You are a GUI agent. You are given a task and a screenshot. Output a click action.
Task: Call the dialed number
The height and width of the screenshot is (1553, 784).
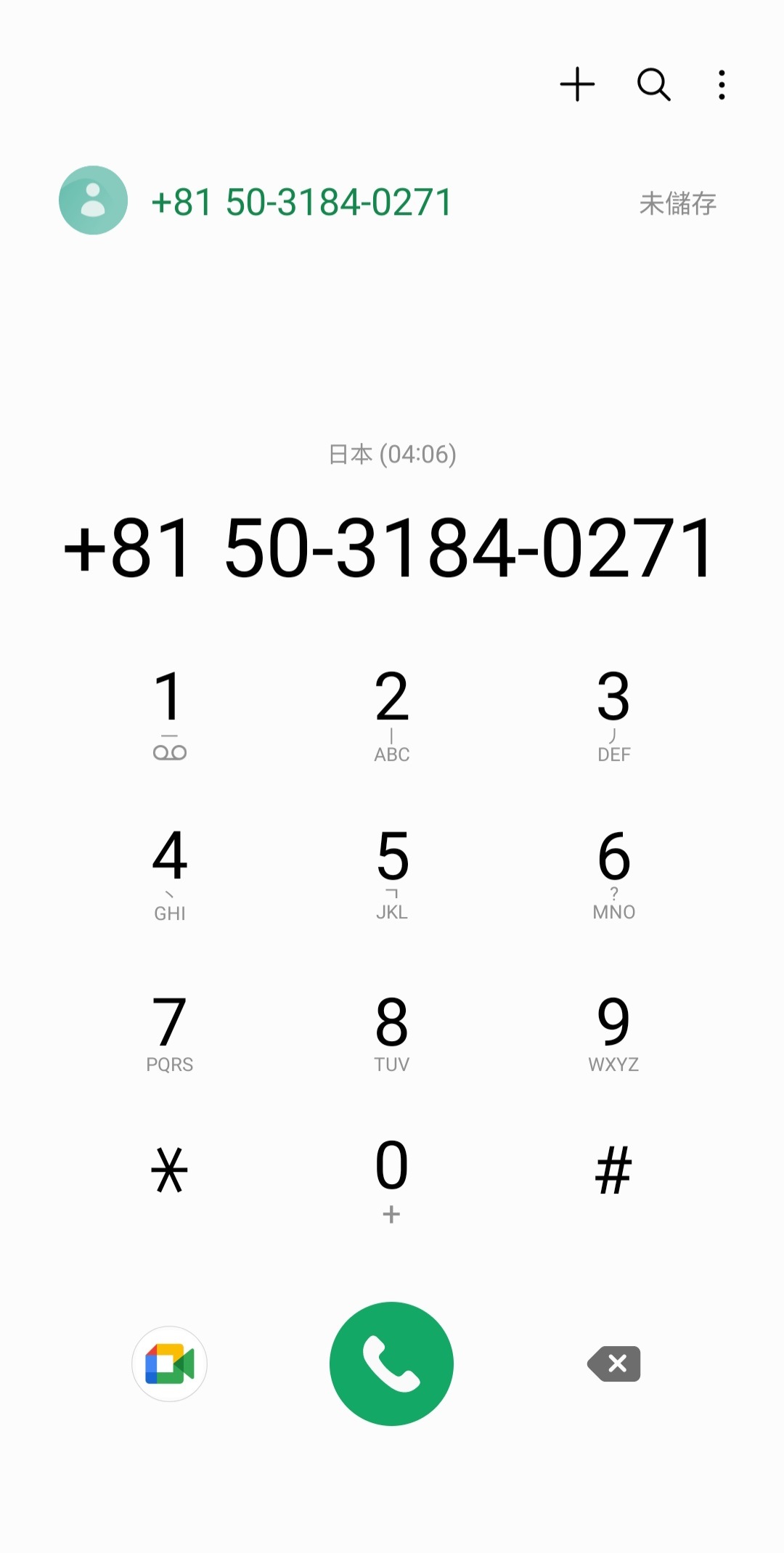pyautogui.click(x=392, y=1364)
